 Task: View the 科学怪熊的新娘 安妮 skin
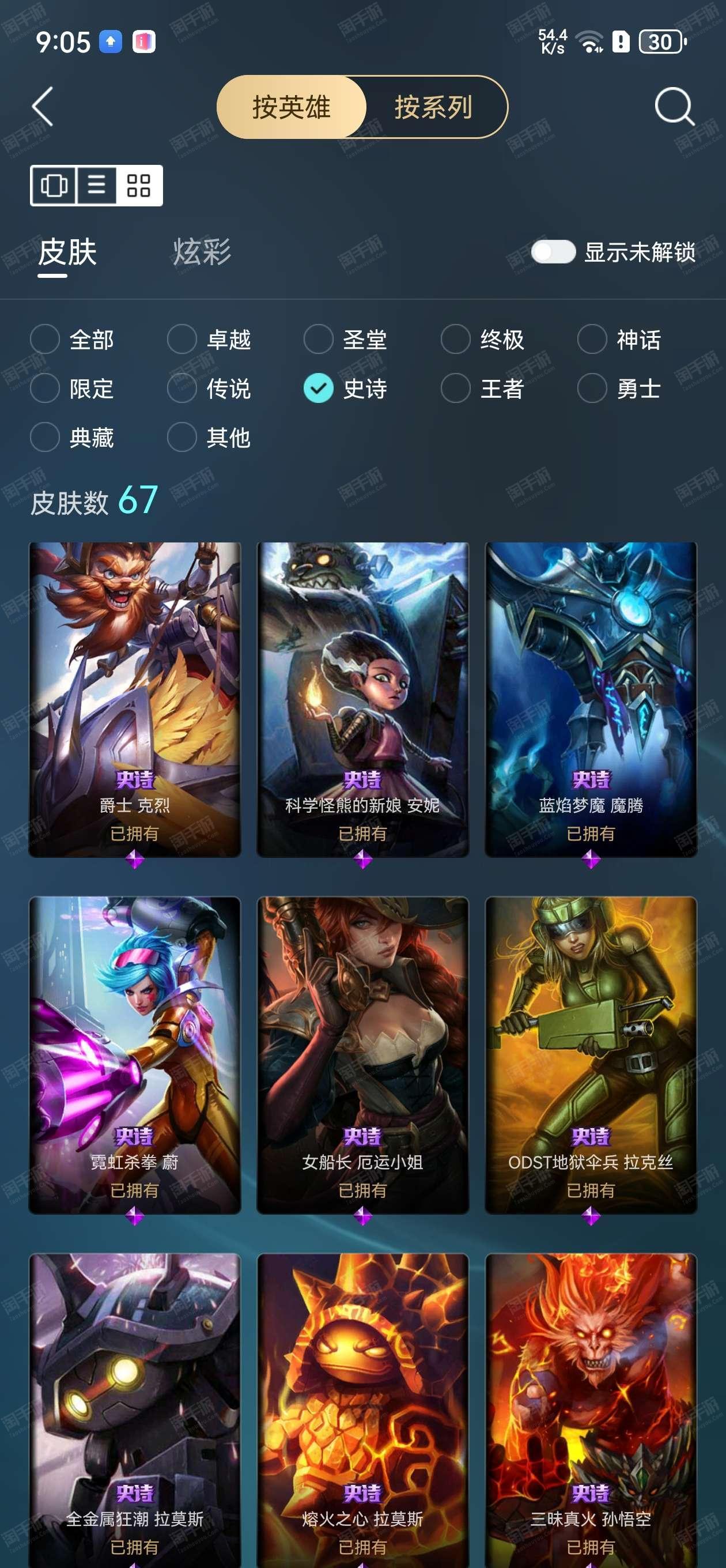coord(362,699)
